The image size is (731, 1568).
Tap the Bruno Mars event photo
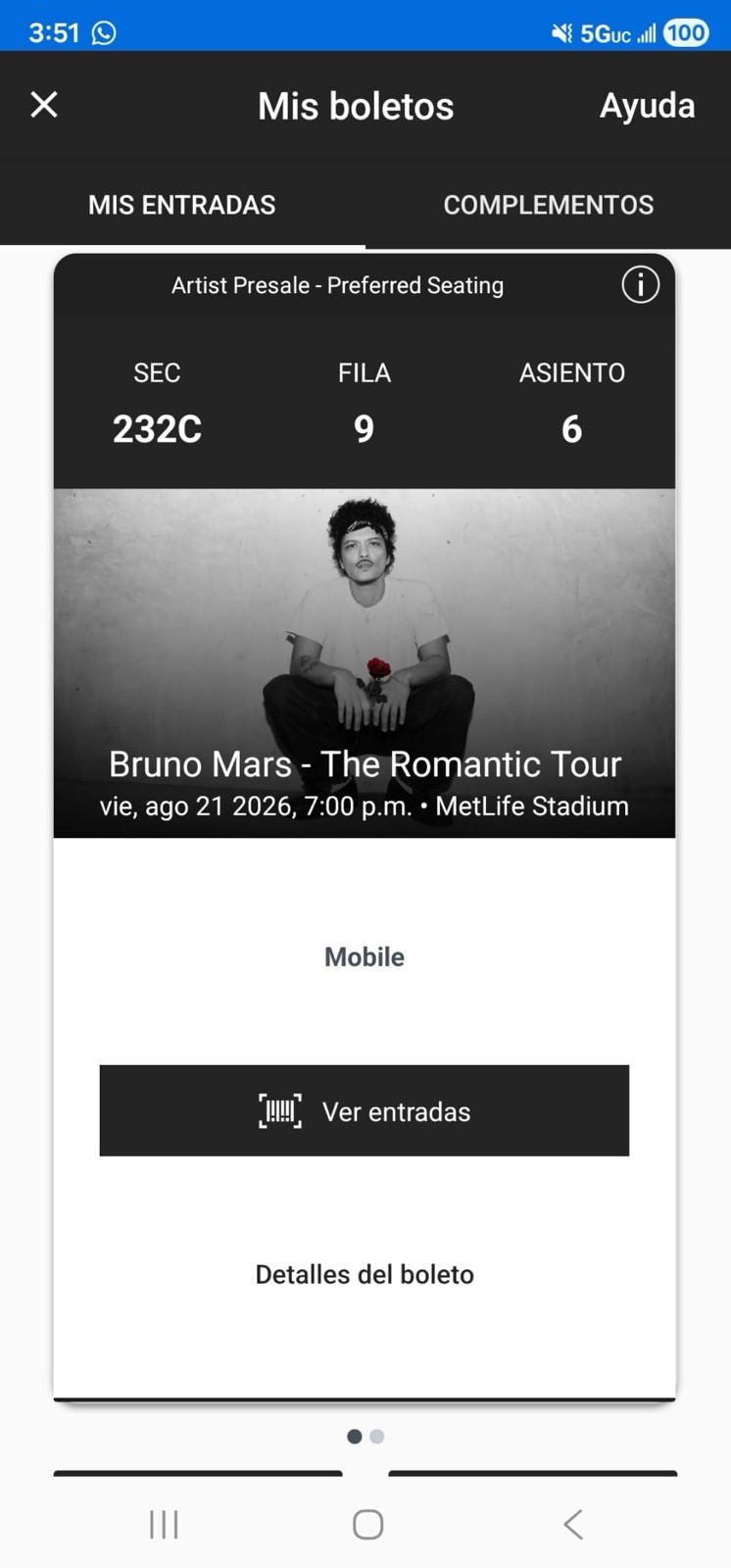[x=364, y=627]
